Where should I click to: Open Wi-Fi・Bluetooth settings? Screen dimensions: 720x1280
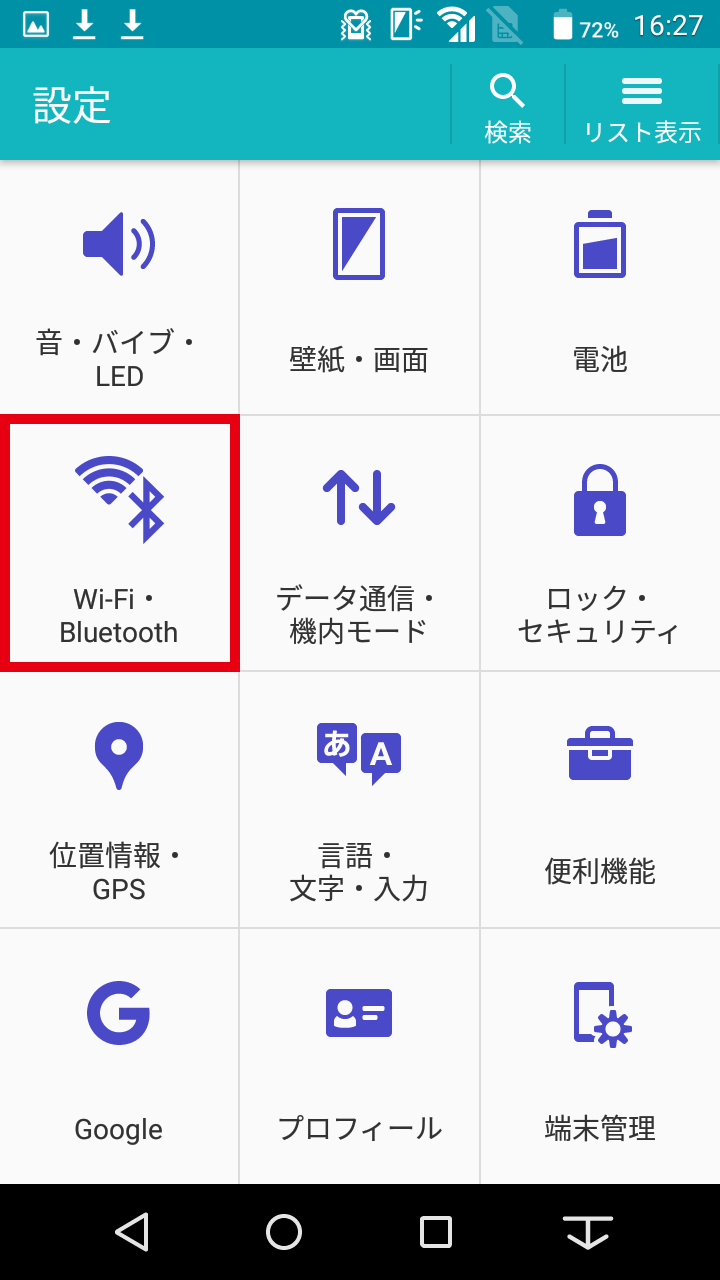click(x=119, y=543)
